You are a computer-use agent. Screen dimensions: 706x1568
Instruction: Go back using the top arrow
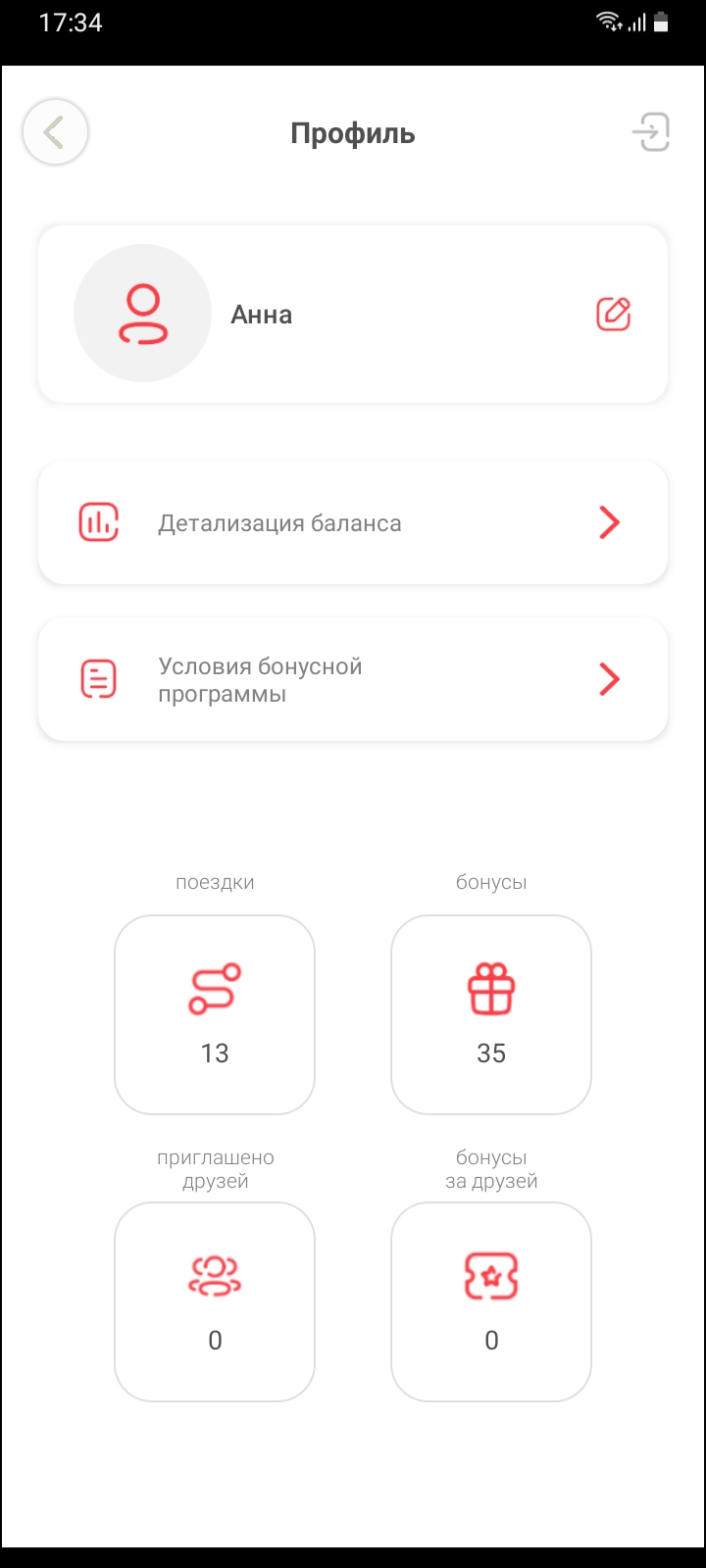point(56,132)
